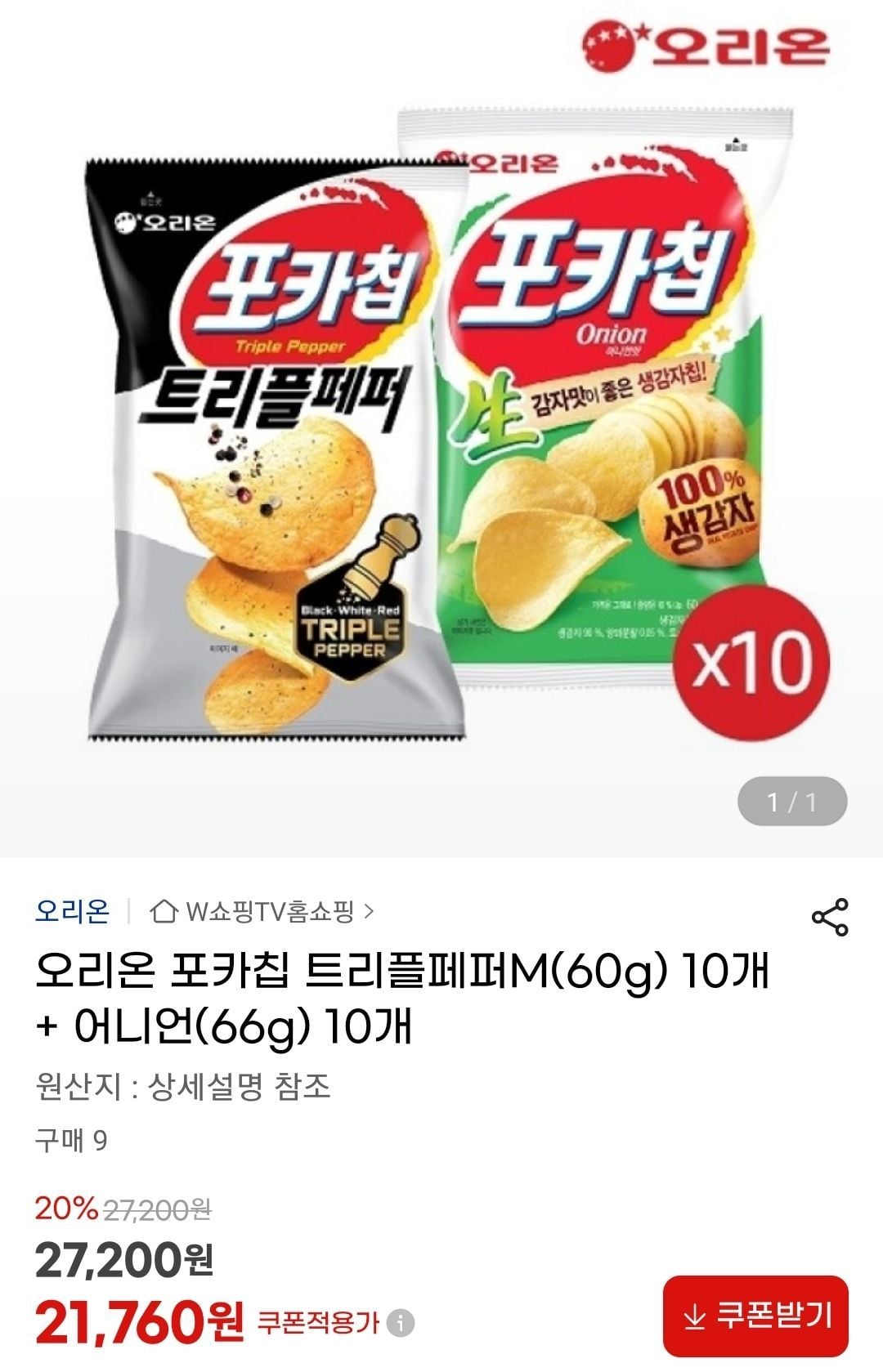Open the 오리온 brand link

[72, 910]
